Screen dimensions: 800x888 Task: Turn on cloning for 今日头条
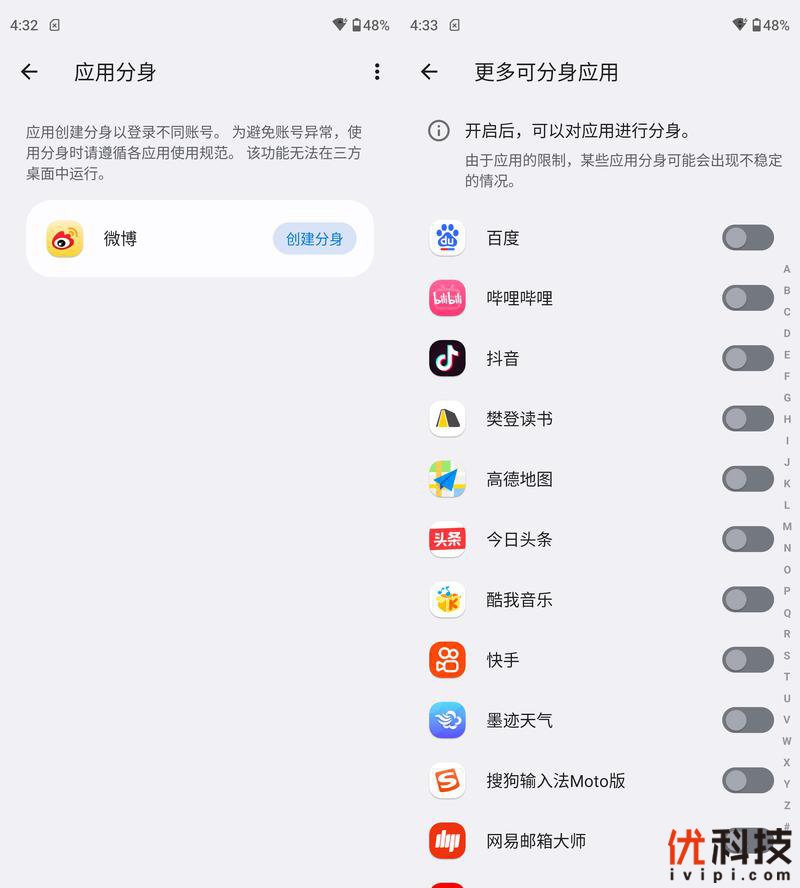(747, 539)
